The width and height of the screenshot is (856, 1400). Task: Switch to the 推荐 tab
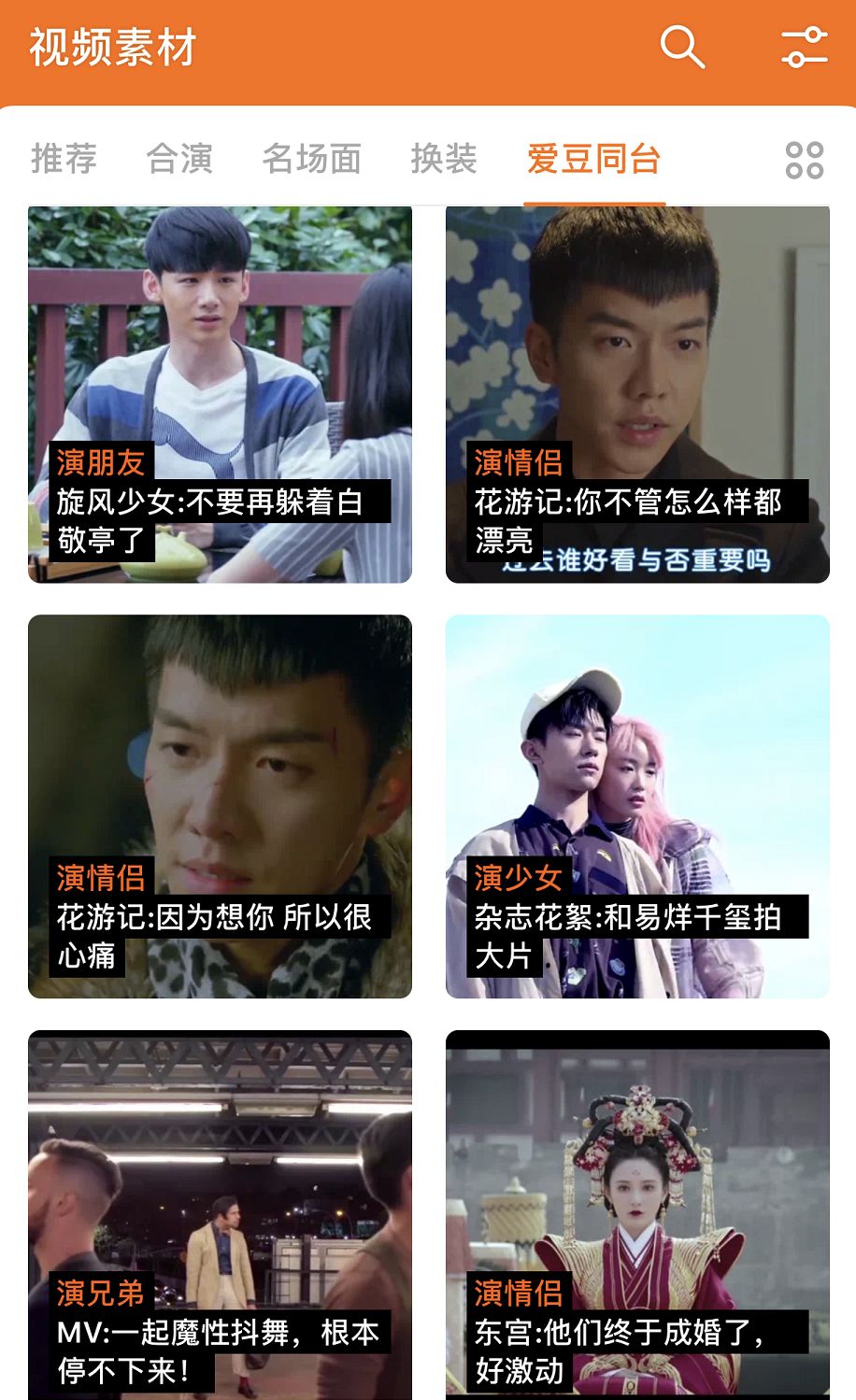point(64,159)
